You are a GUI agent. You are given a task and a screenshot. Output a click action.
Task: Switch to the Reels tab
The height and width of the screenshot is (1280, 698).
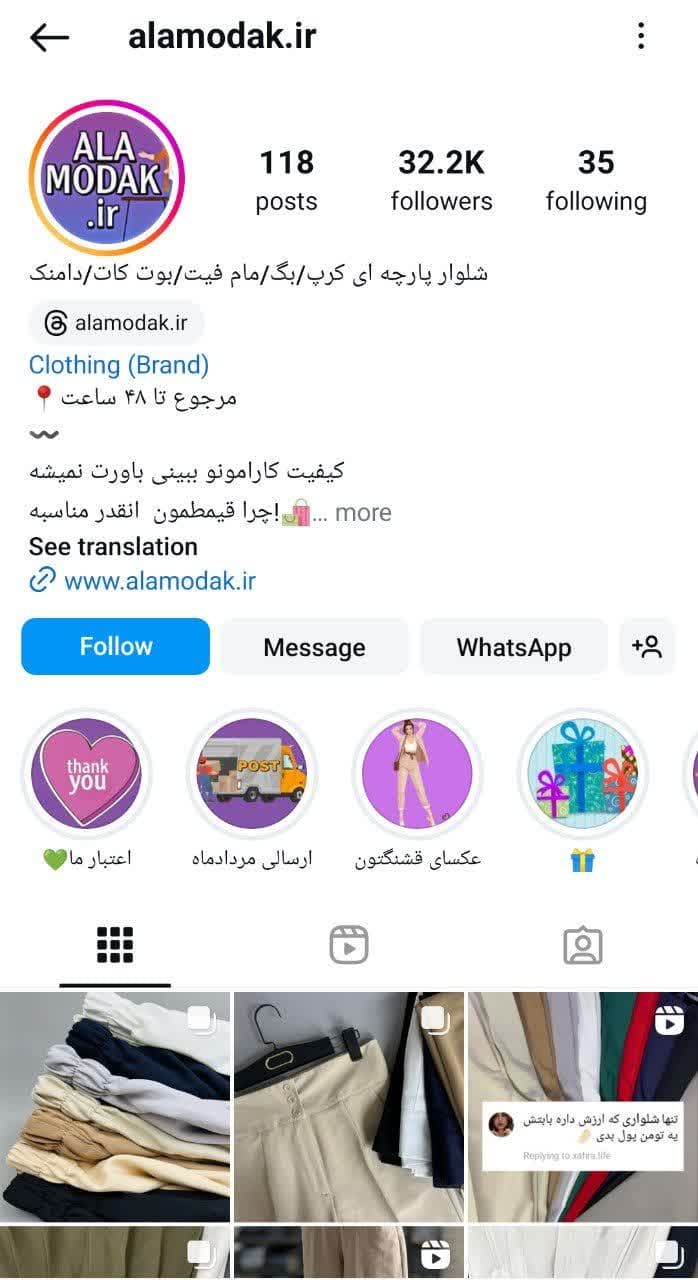[x=349, y=945]
